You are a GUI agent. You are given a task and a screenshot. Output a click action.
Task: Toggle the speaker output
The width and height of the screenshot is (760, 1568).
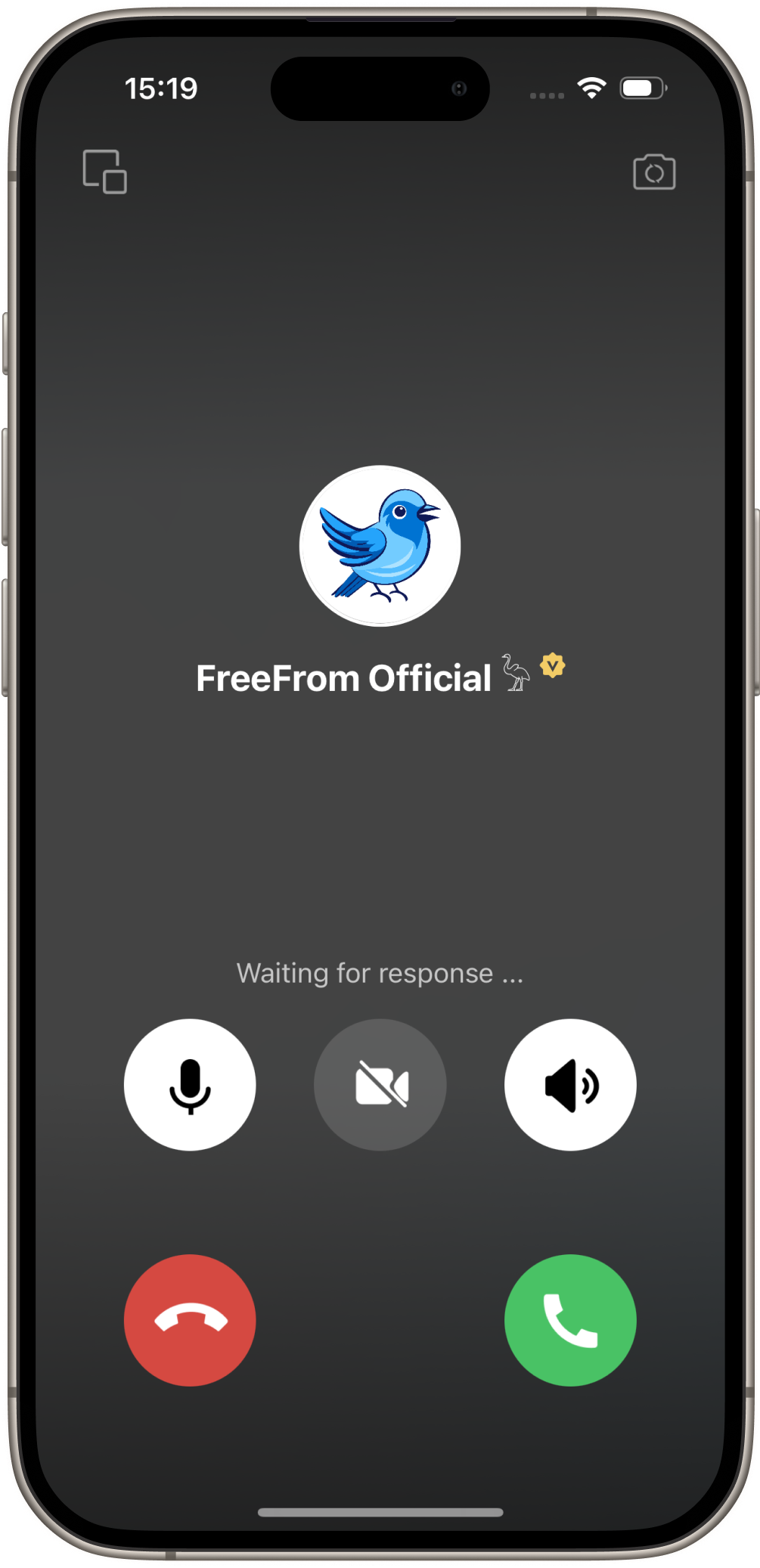(570, 1085)
